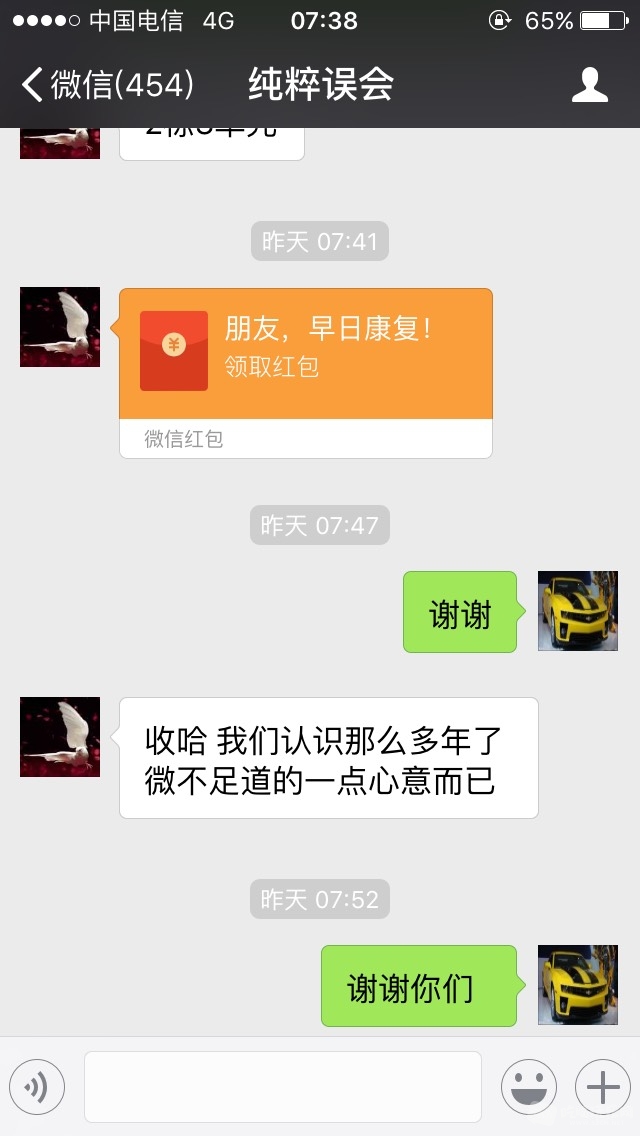Switch to voice message input
Image resolution: width=640 pixels, height=1136 pixels.
click(37, 1087)
